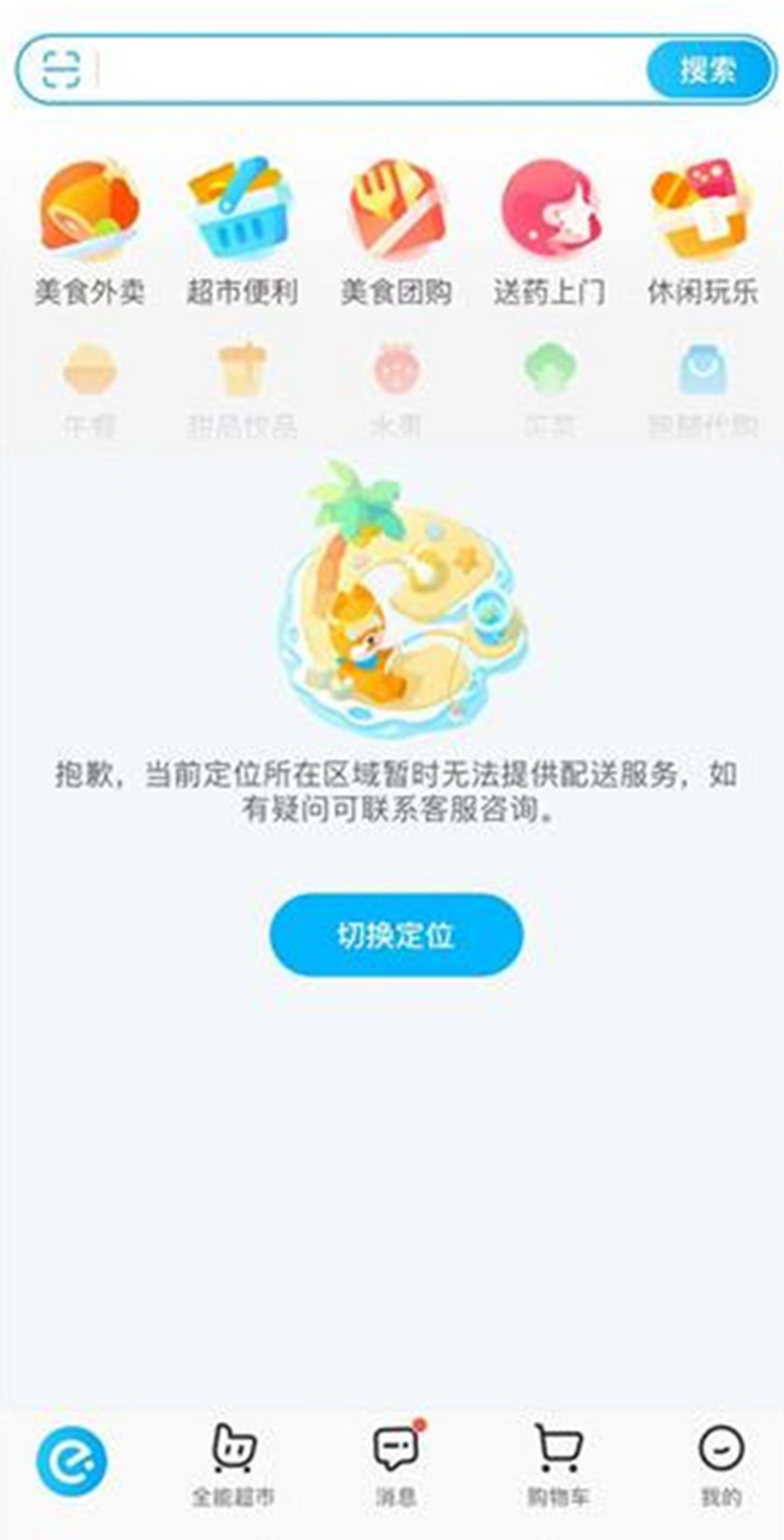Viewport: 784px width, 1540px height.
Task: Switch to the 购物车 tab
Action: 557,1465
